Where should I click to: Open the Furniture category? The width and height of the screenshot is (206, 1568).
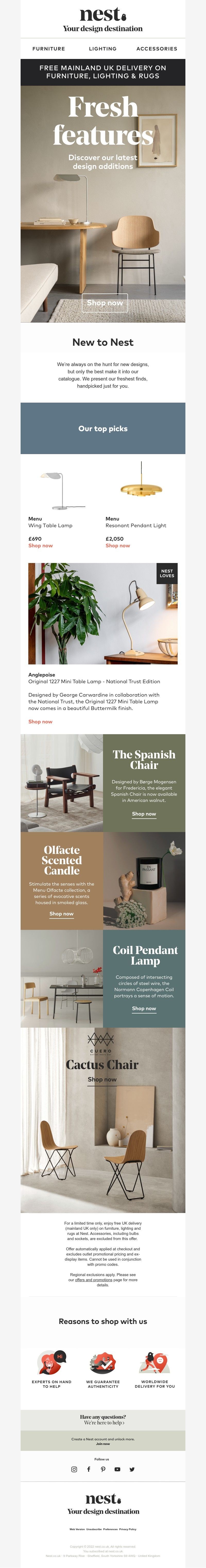coord(49,49)
